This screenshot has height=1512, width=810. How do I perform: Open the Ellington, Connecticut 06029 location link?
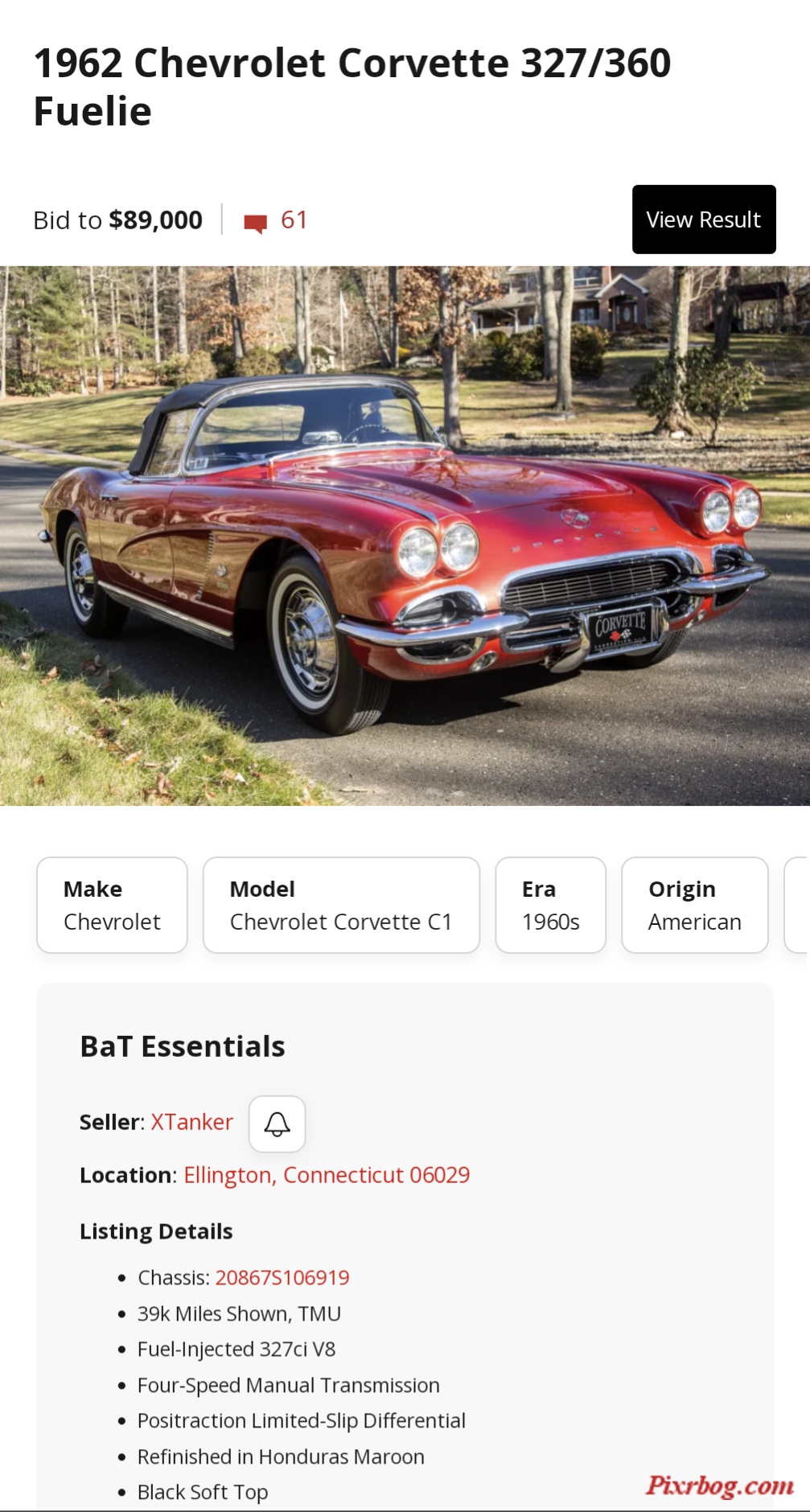coord(327,1175)
